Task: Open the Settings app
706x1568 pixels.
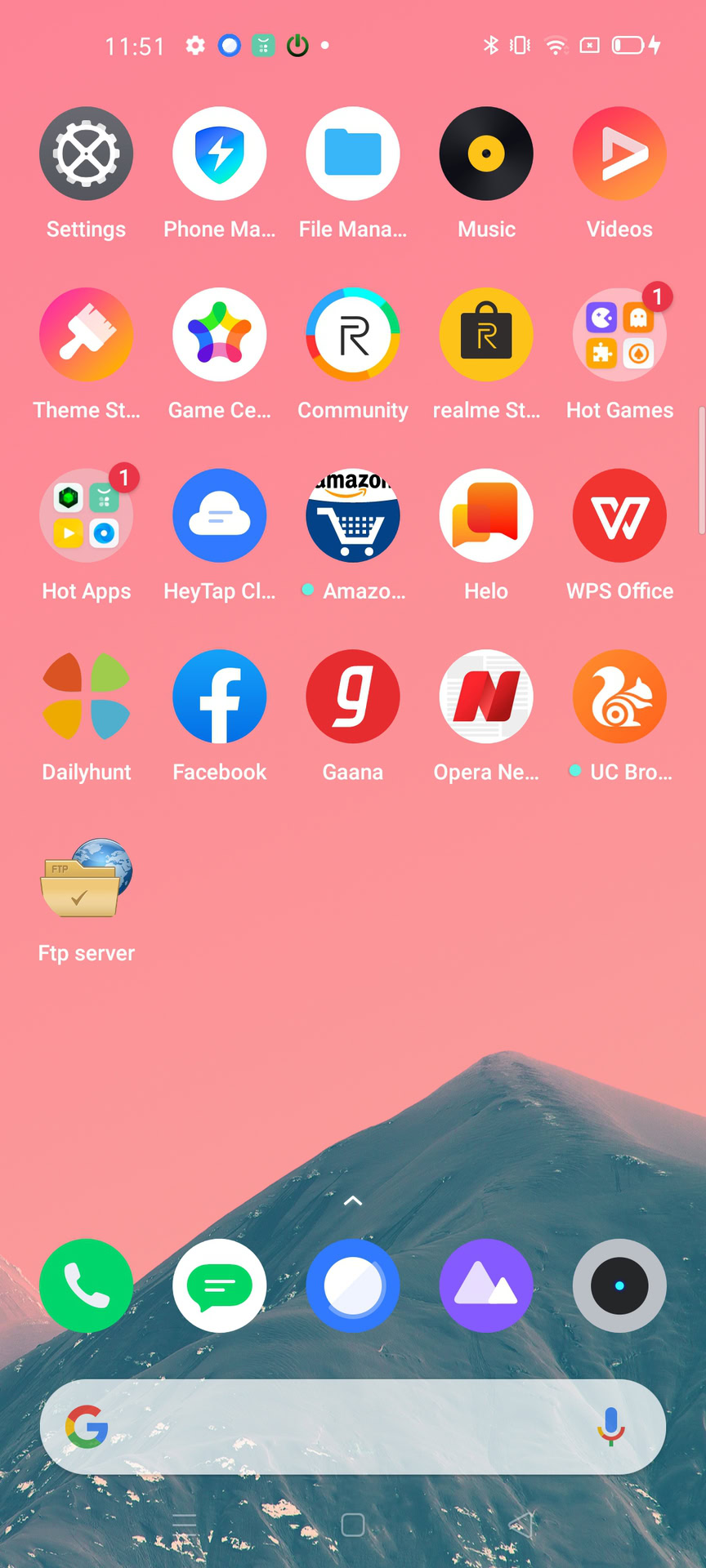Action: [86, 154]
